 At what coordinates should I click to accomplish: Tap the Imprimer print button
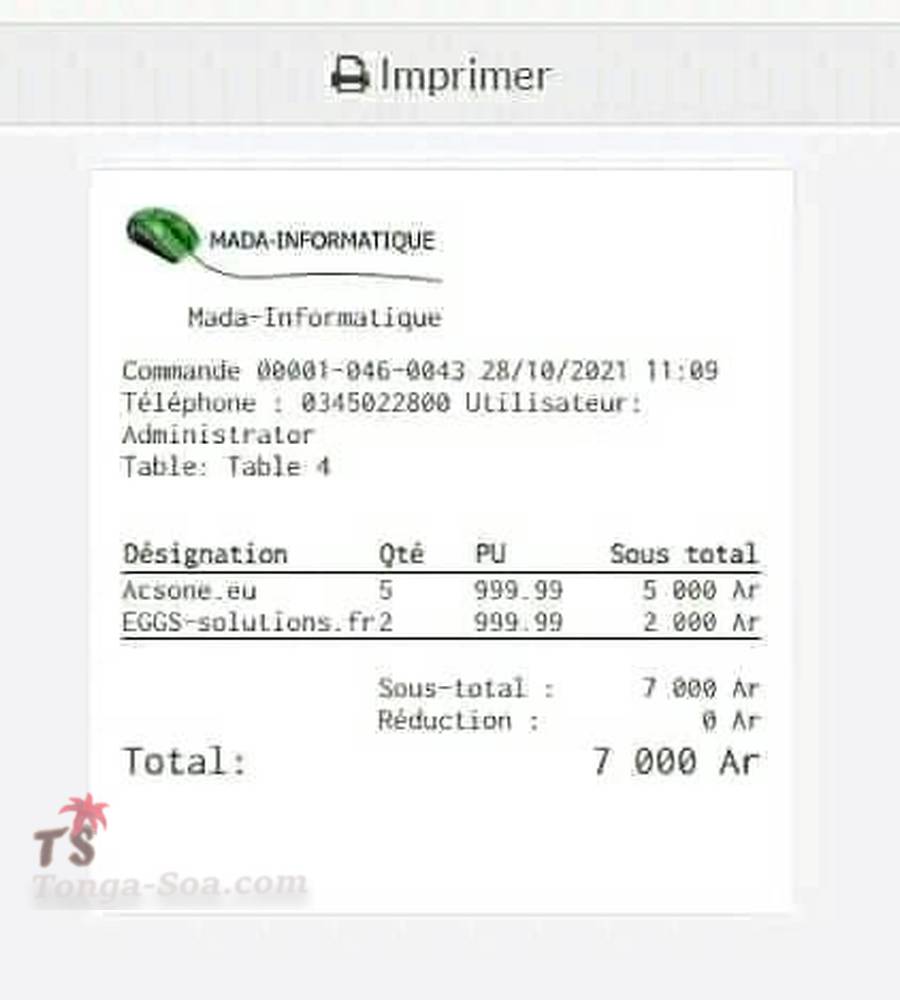click(441, 76)
